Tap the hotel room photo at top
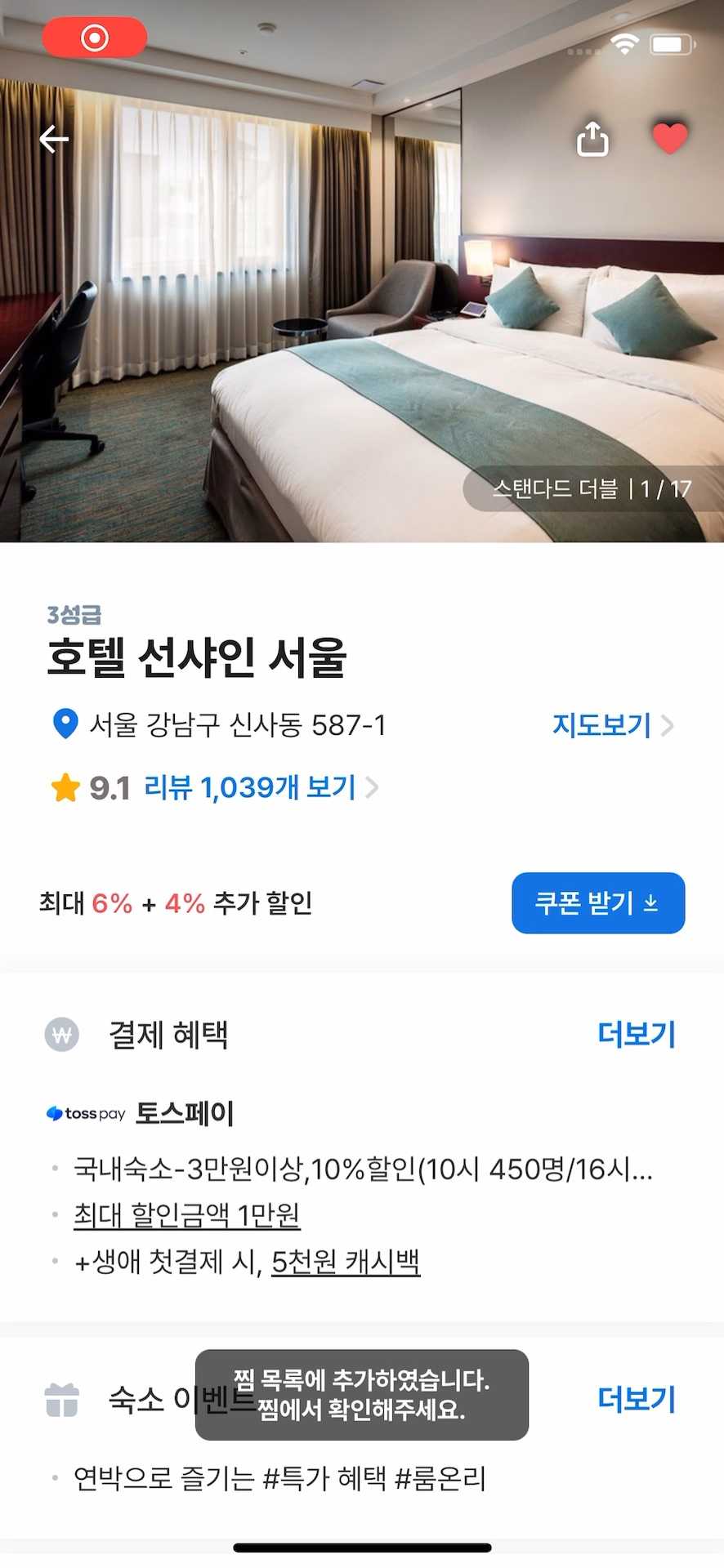The height and width of the screenshot is (1568, 724). click(362, 310)
